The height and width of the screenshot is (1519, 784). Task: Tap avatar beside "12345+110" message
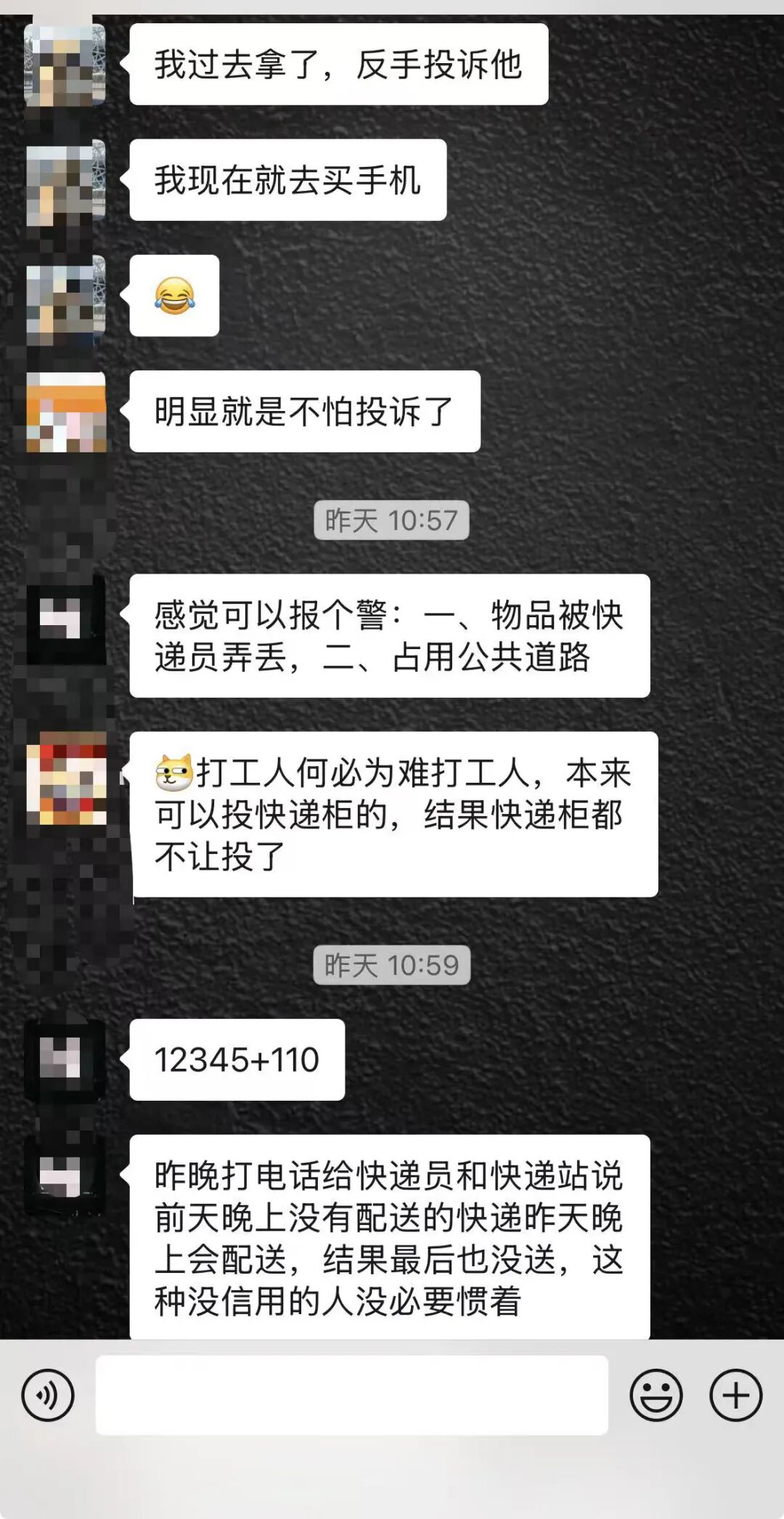tap(65, 1058)
